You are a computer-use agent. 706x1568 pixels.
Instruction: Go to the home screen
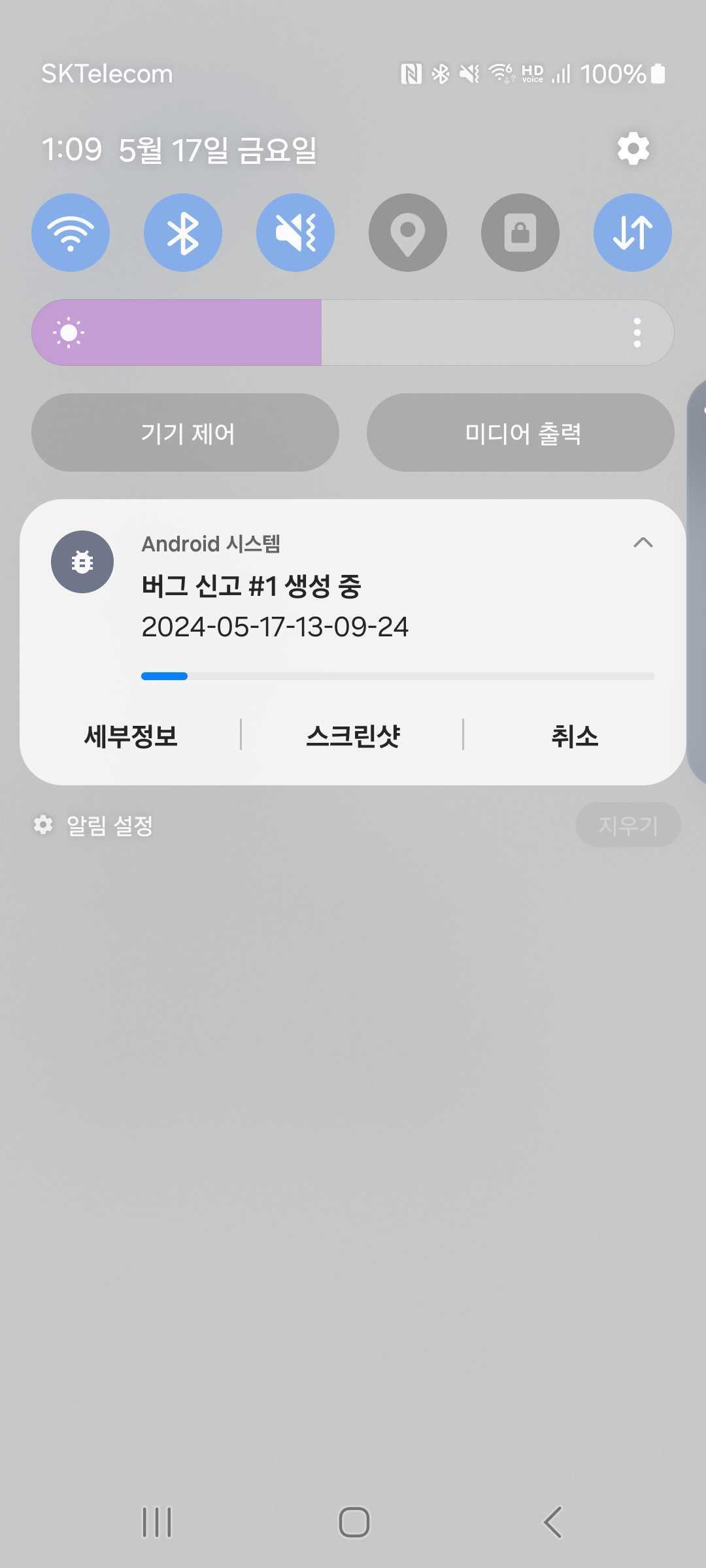pos(354,1522)
